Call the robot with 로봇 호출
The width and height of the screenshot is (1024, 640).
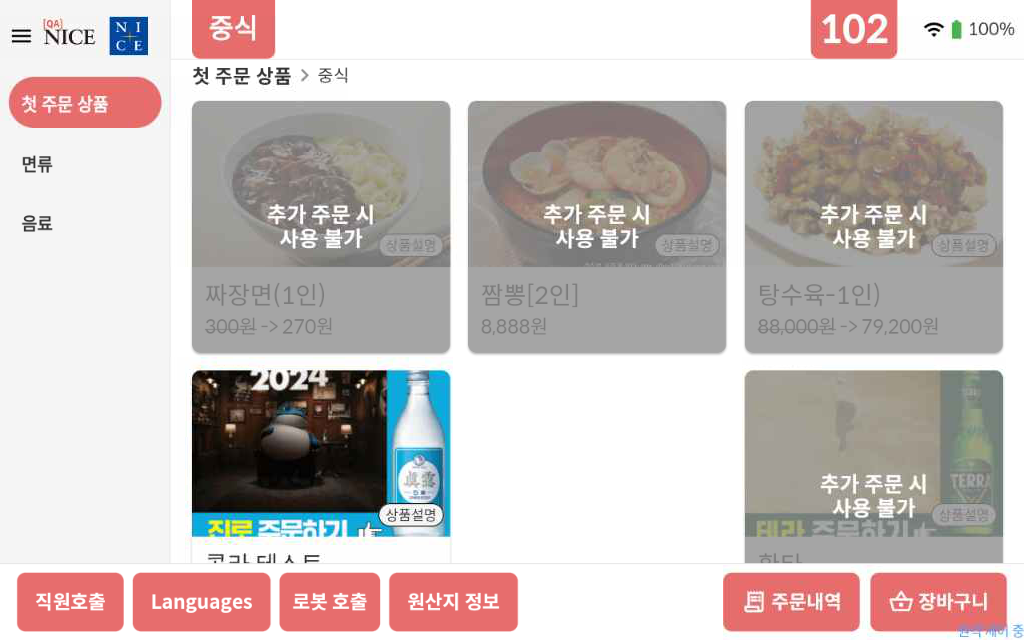[329, 601]
